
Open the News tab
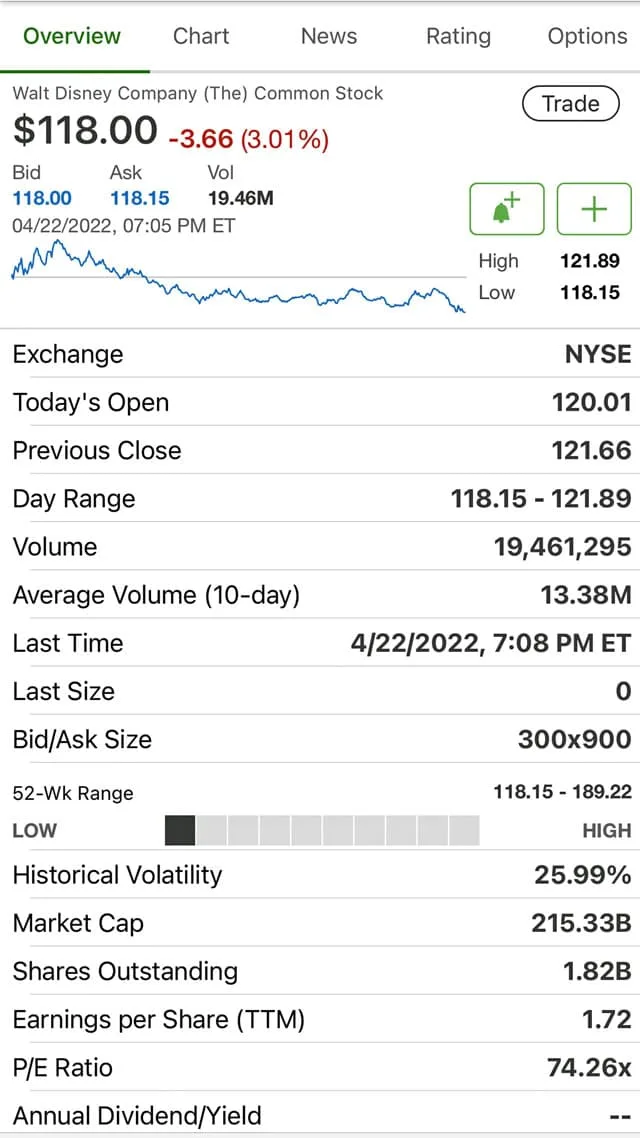coord(329,36)
